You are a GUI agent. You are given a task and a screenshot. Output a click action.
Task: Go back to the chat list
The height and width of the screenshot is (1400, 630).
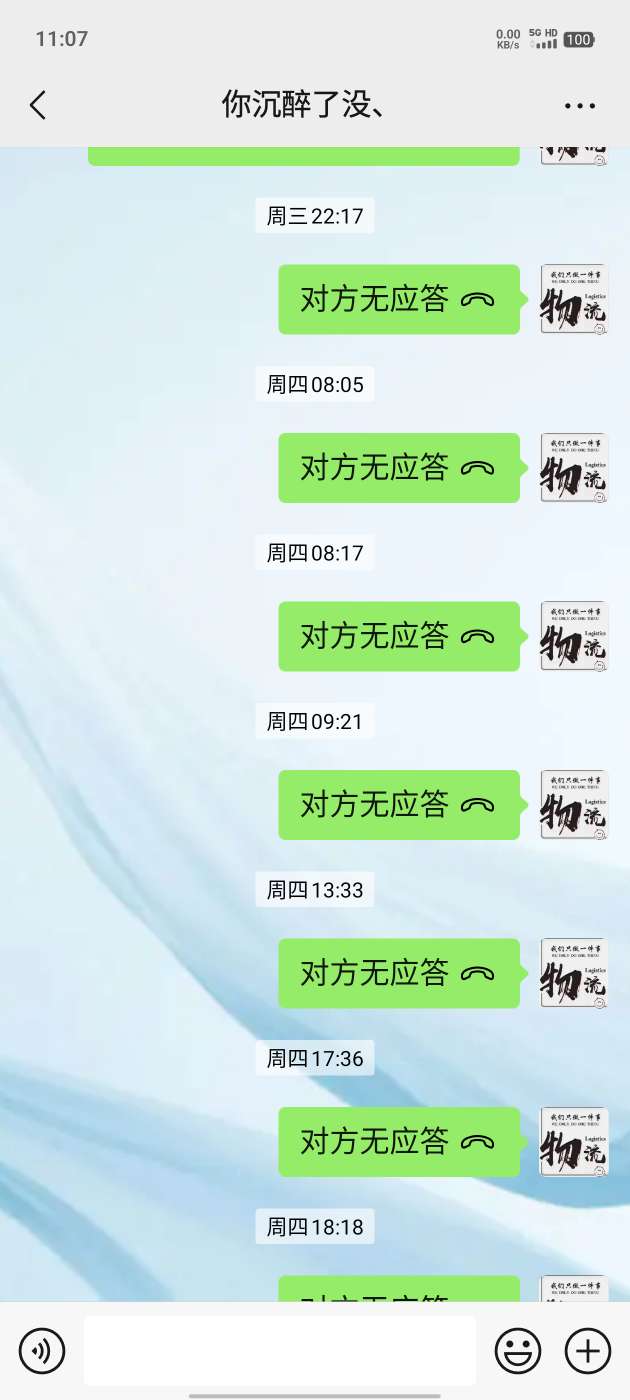(x=38, y=105)
